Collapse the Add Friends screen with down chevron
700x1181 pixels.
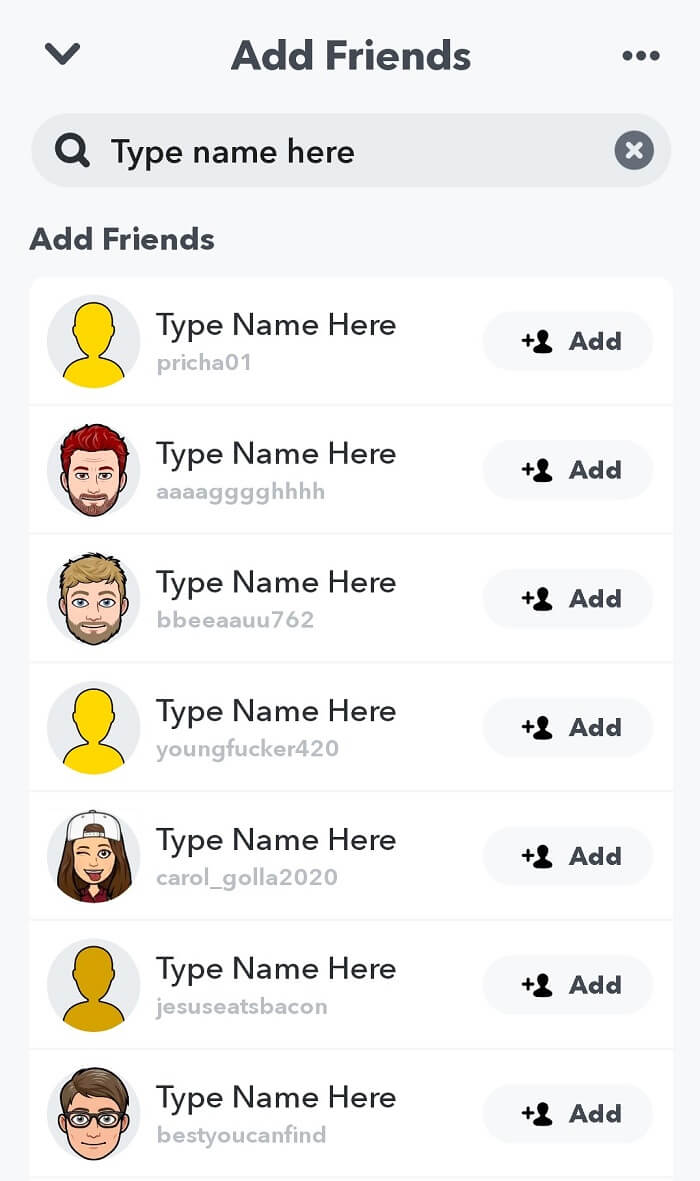coord(62,55)
